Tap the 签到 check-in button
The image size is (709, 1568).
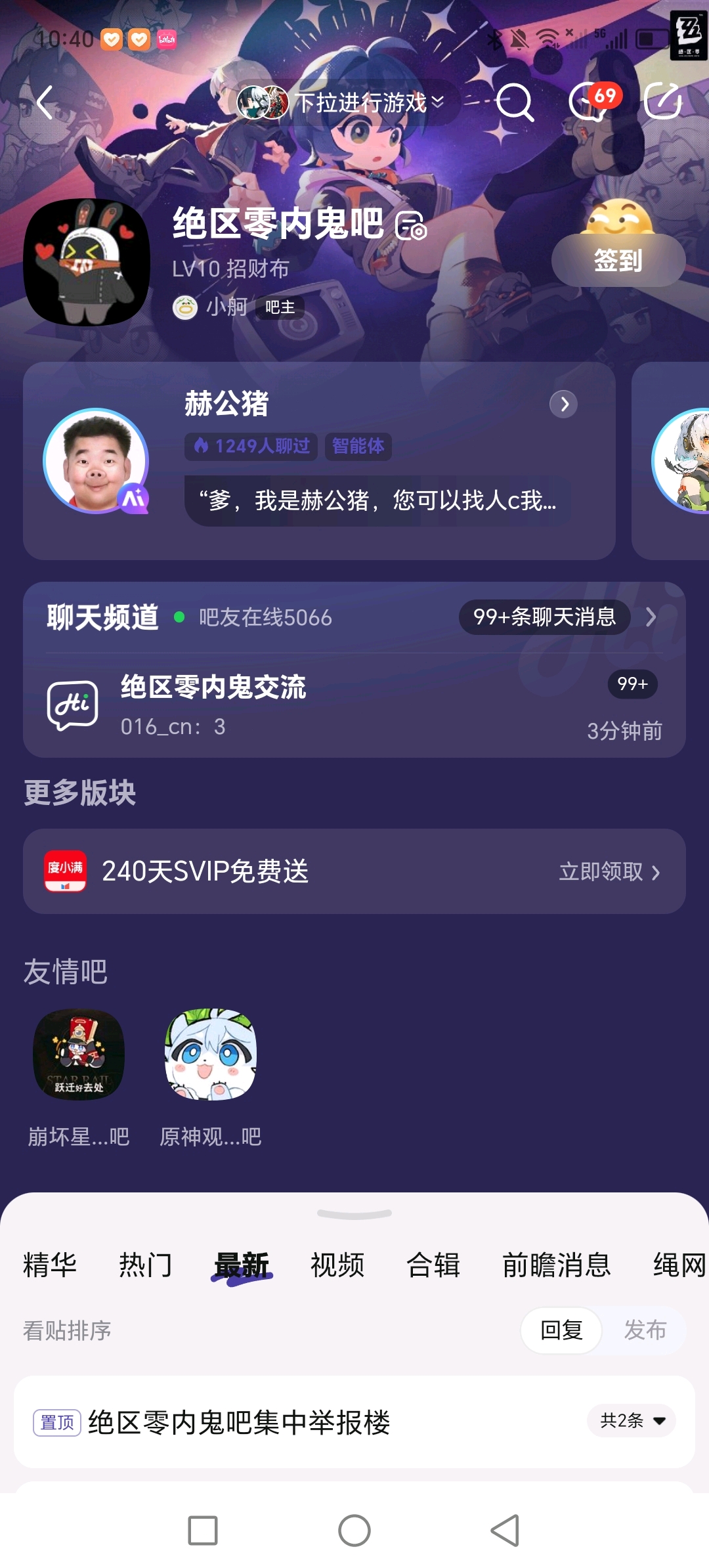pyautogui.click(x=618, y=261)
